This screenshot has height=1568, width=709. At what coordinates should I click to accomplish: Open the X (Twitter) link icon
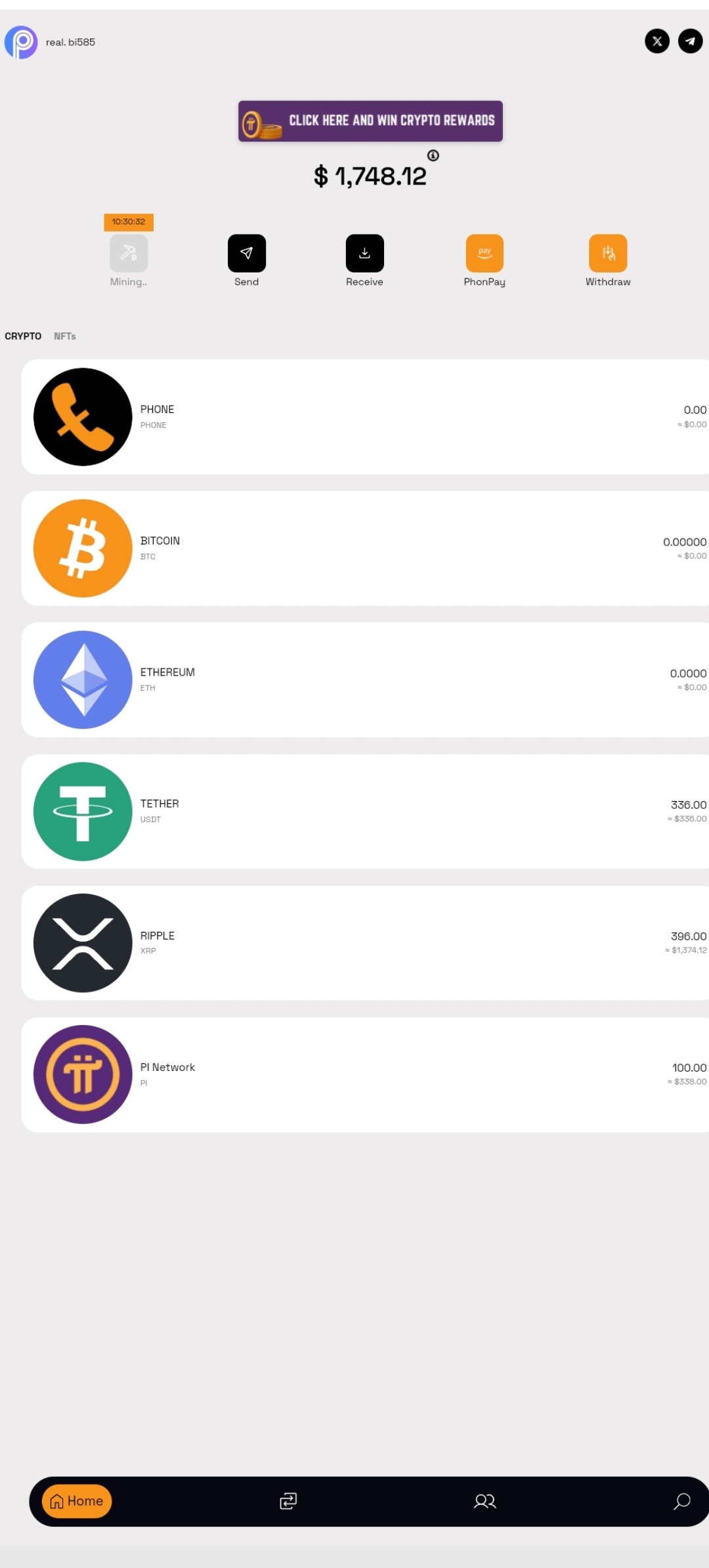[x=656, y=41]
